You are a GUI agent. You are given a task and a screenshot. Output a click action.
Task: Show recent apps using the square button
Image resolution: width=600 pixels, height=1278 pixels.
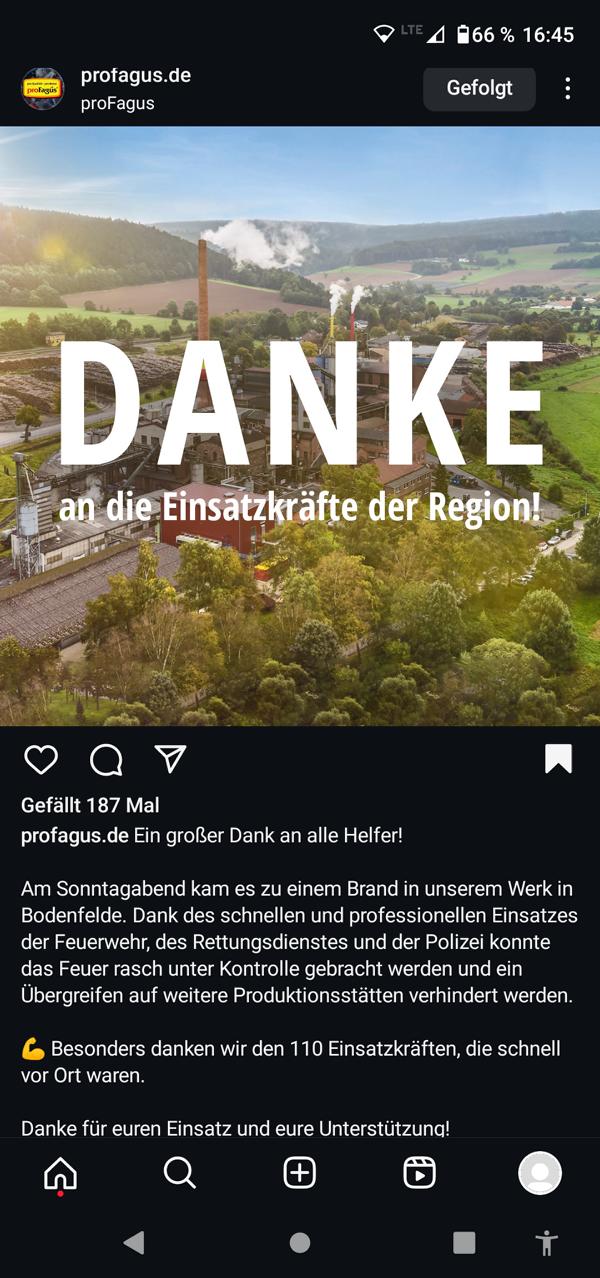click(x=464, y=1243)
